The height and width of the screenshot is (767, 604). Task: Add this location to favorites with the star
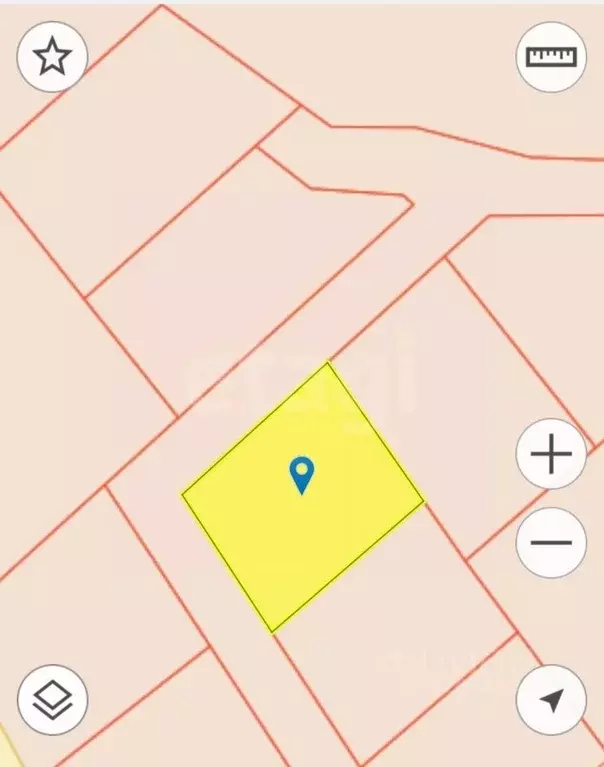[52, 57]
